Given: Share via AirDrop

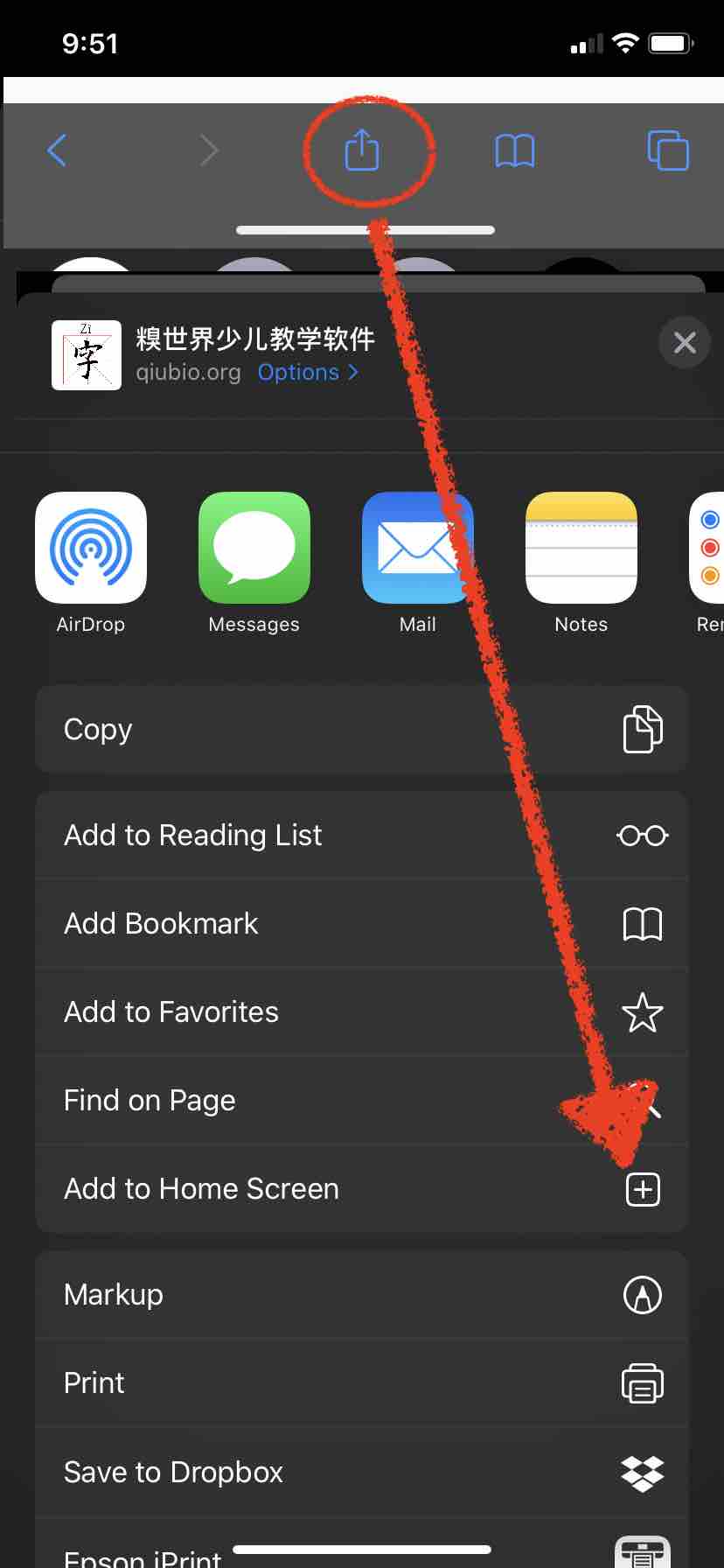Looking at the screenshot, I should coord(91,563).
